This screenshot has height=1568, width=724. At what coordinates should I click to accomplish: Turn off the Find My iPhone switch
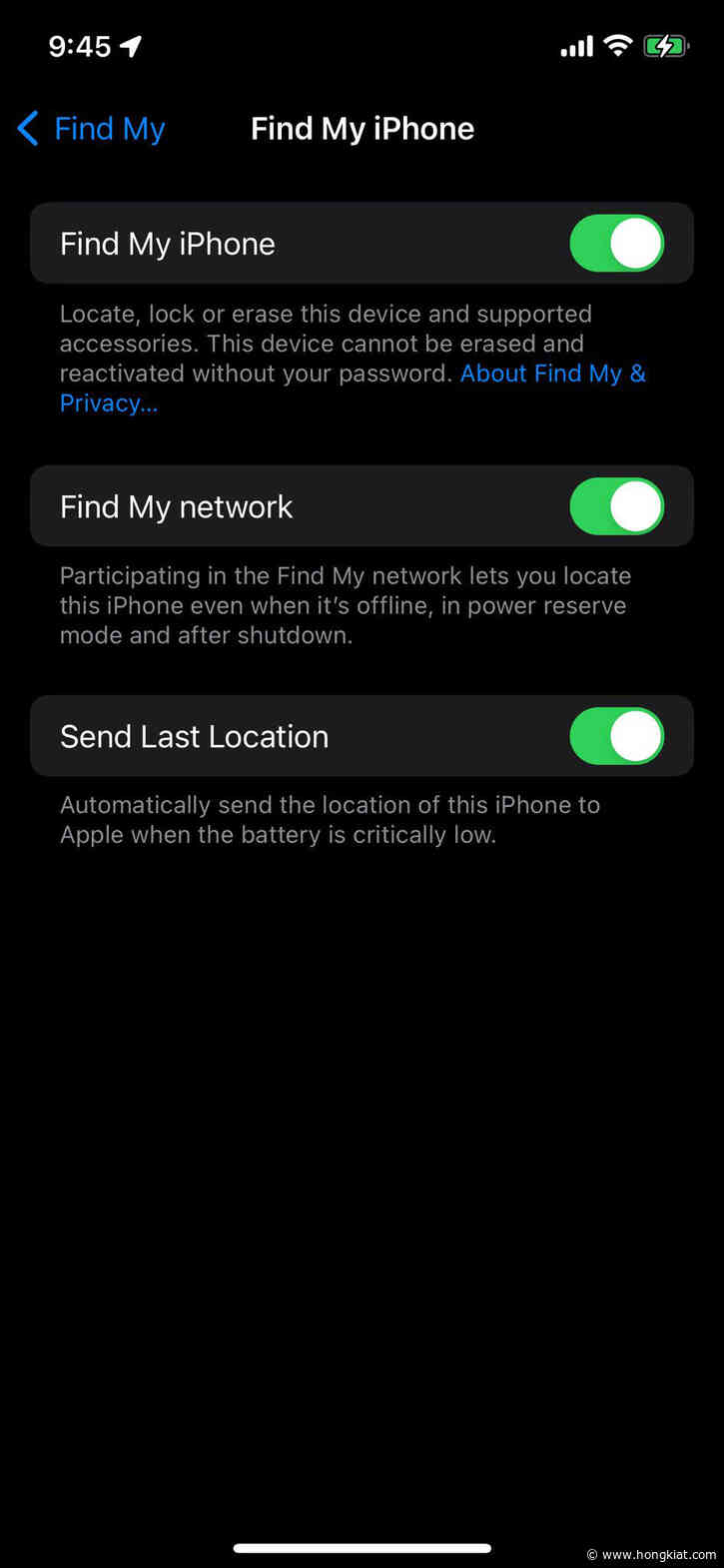(x=616, y=244)
